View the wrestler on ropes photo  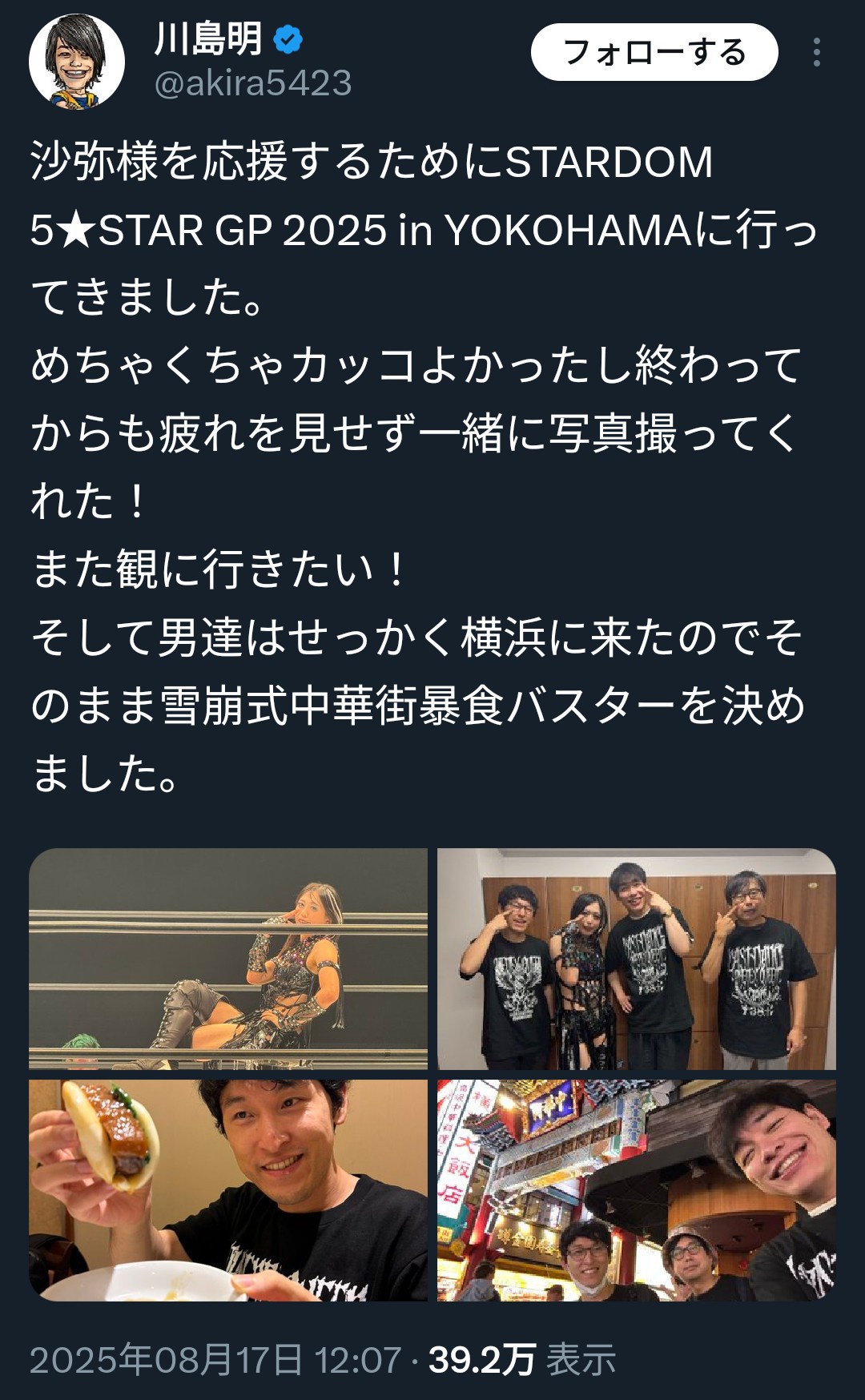(228, 959)
